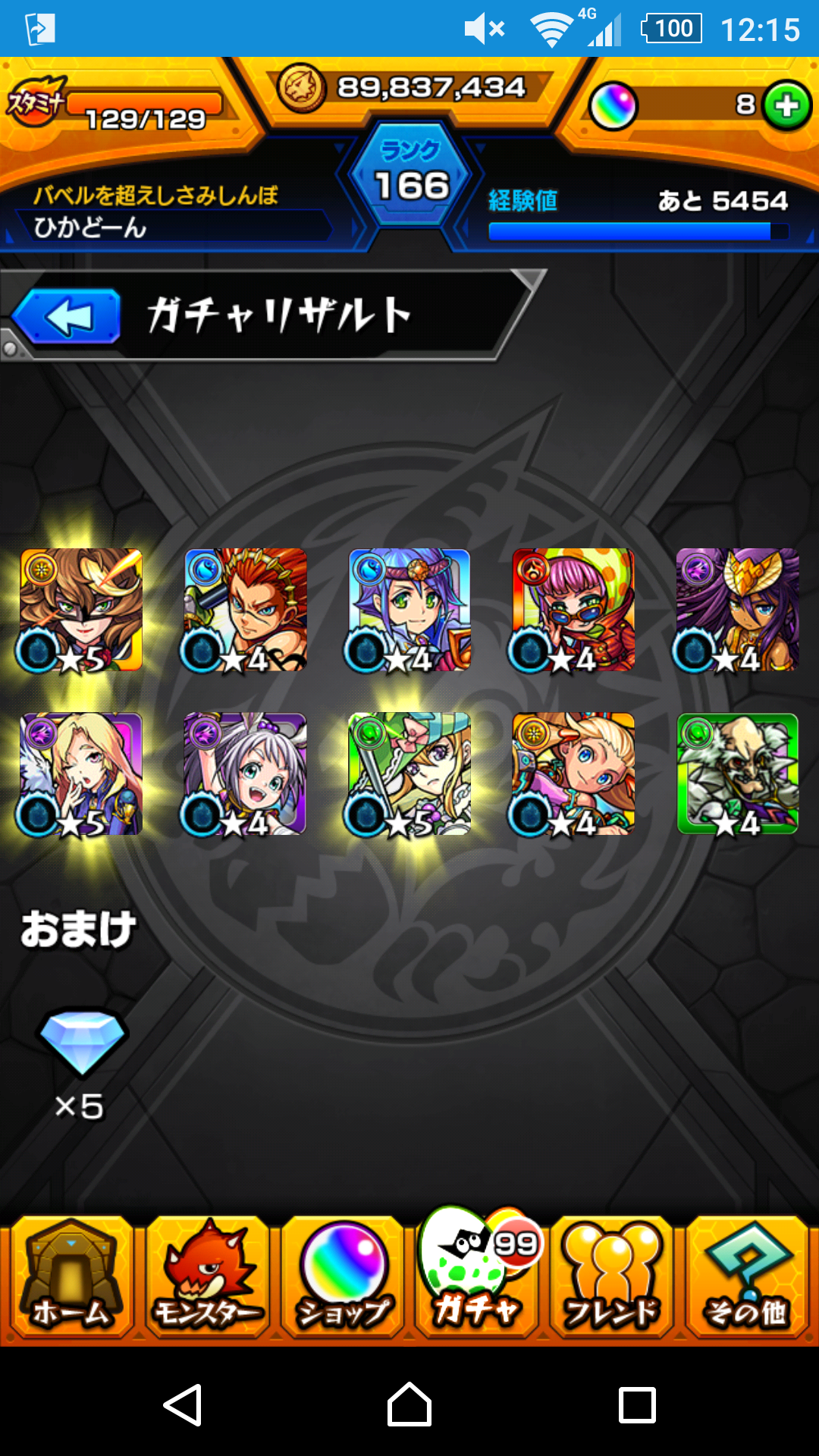Open the ホーム tab
The width and height of the screenshot is (819, 1456).
pos(71,1278)
